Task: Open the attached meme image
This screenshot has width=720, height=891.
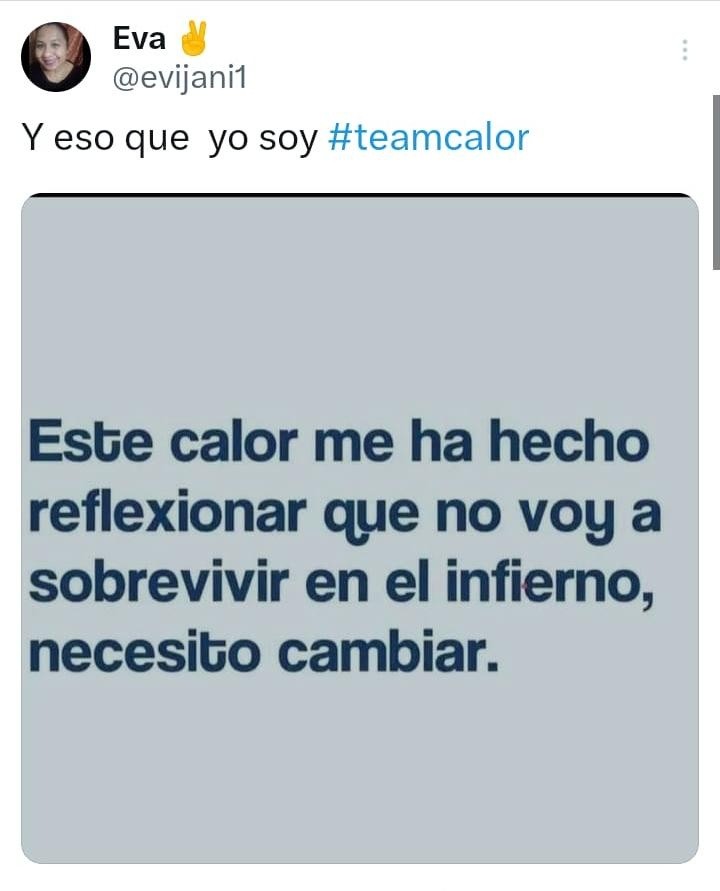Action: click(360, 528)
